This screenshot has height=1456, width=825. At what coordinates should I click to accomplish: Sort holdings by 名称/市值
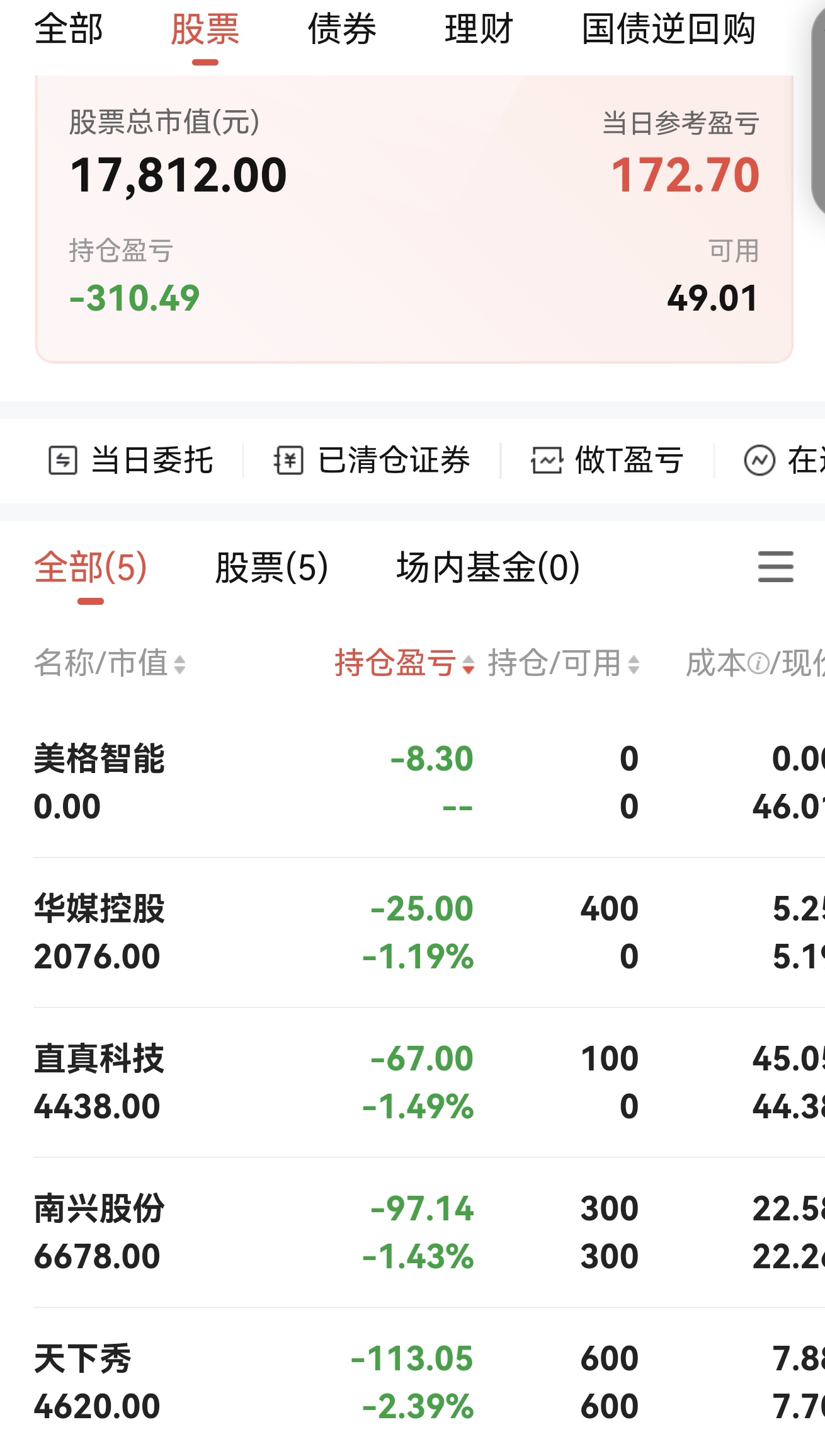[110, 663]
